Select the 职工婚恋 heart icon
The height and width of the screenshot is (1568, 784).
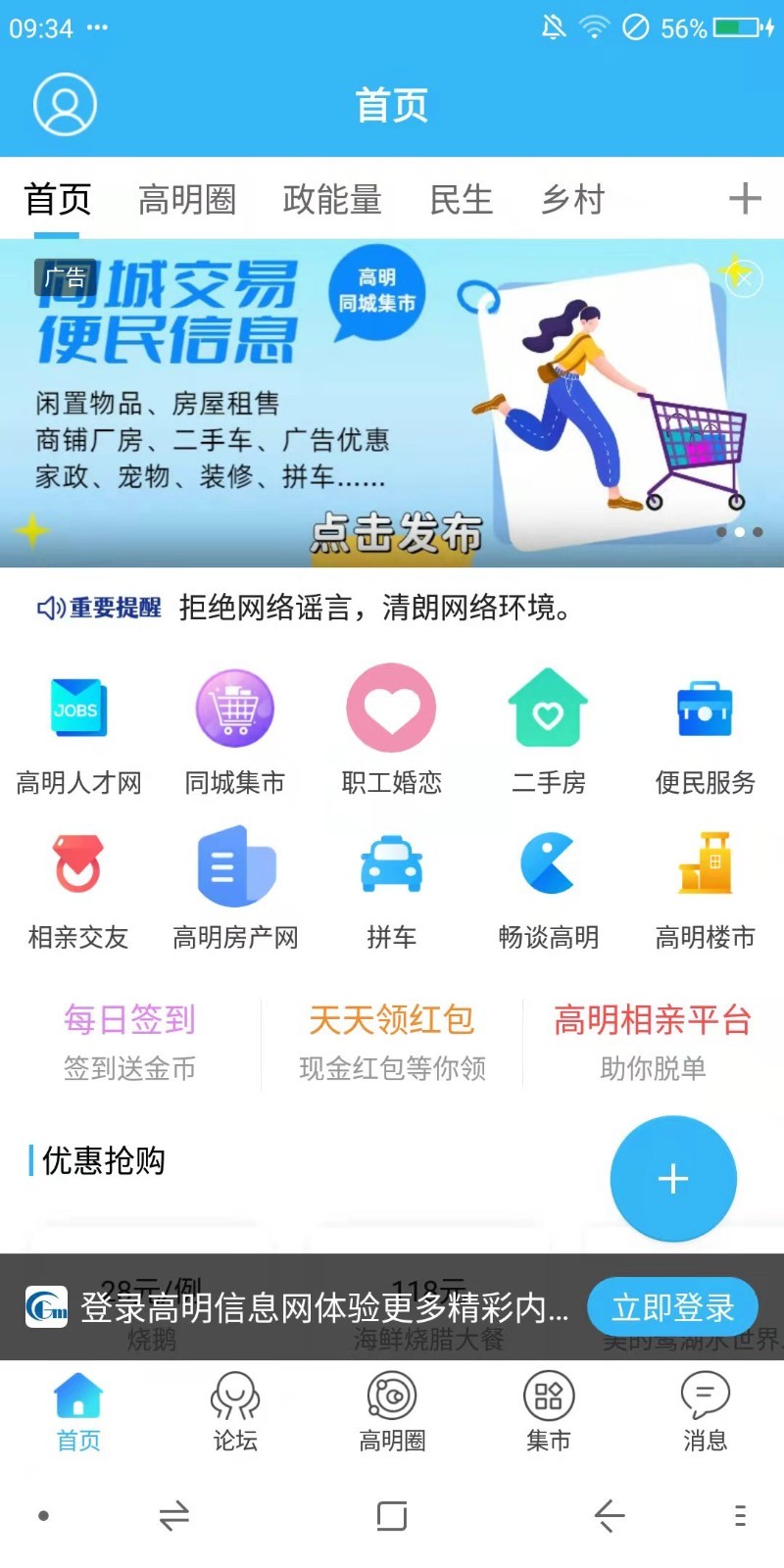click(x=391, y=709)
